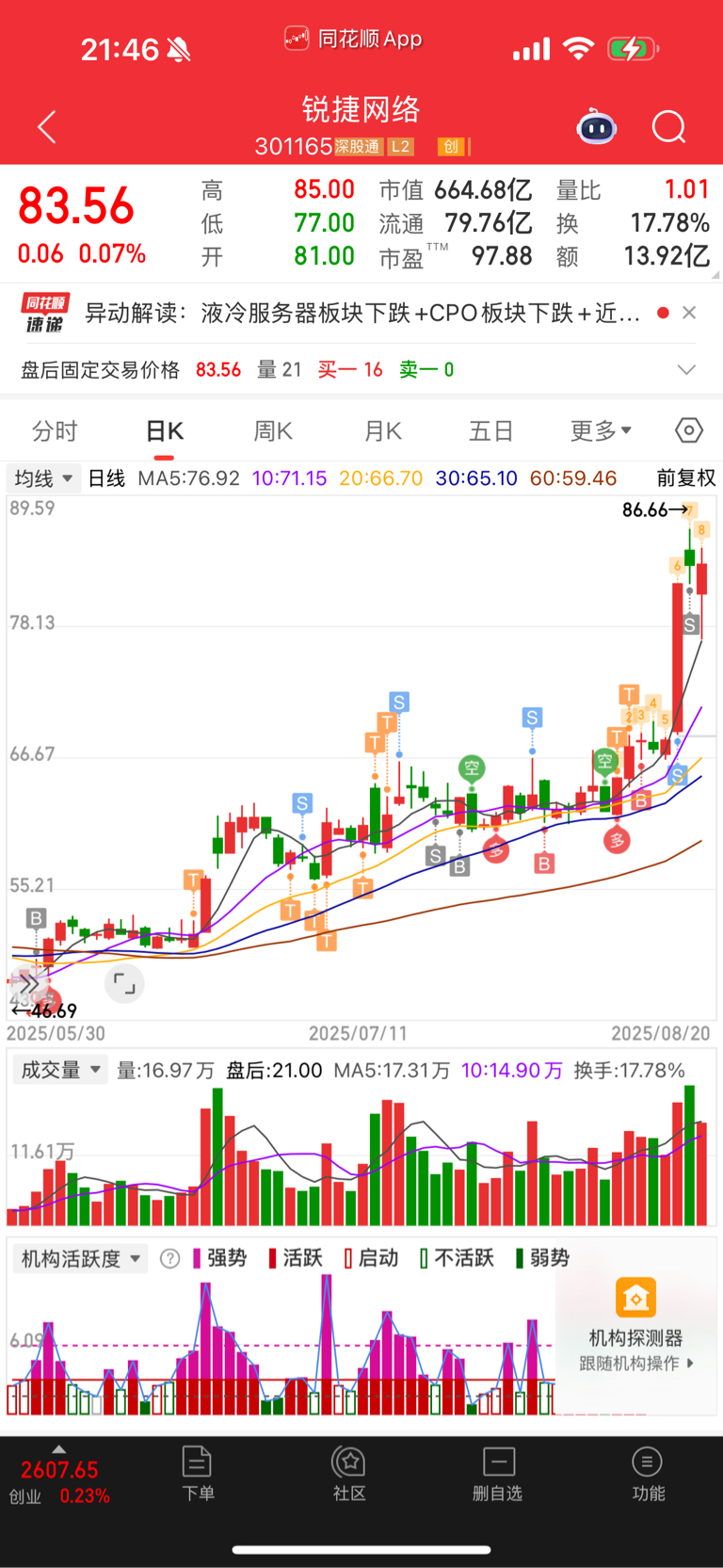Open the search magnifier icon
The width and height of the screenshot is (723, 1568).
coord(669,126)
